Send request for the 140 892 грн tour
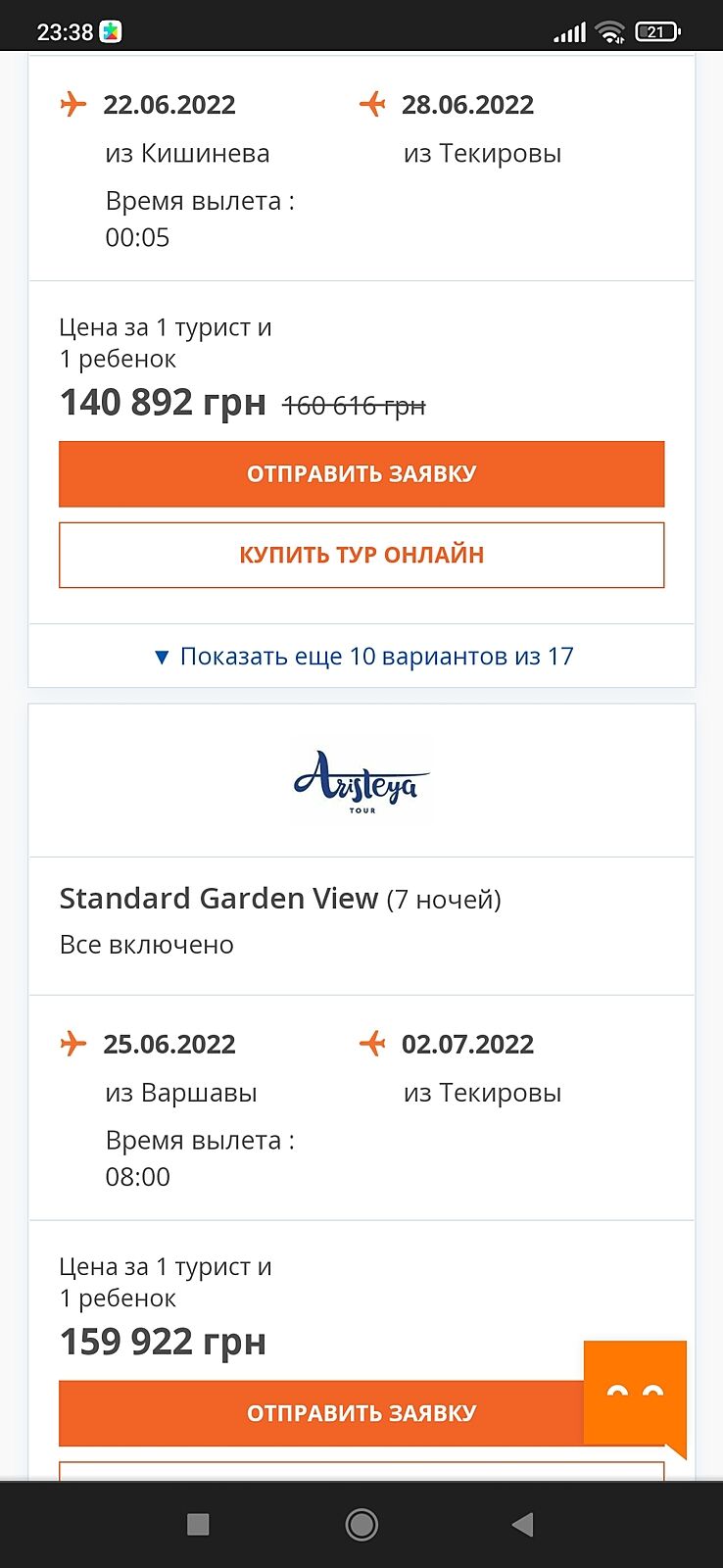 click(361, 474)
